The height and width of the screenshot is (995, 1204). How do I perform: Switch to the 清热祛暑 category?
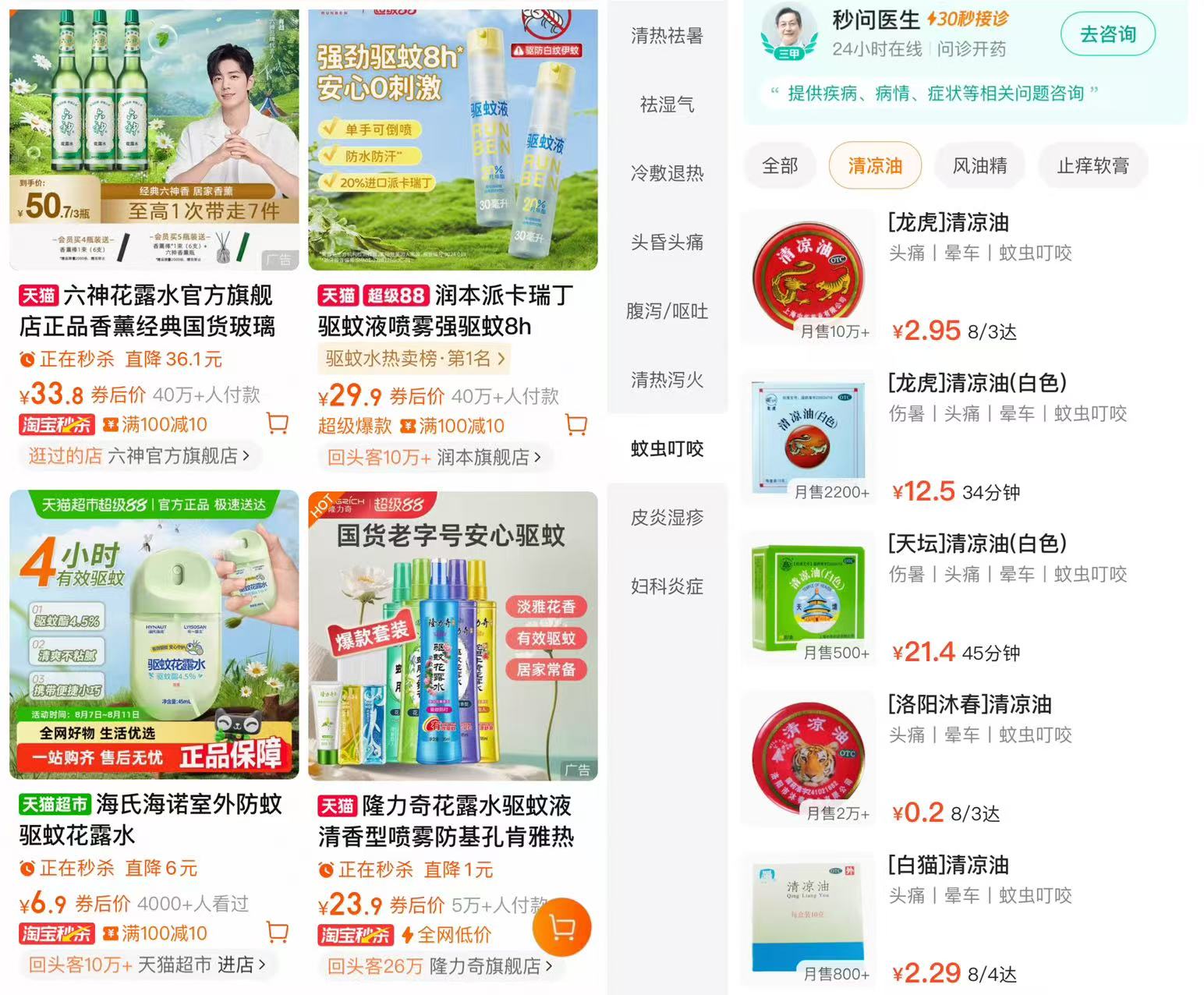(667, 36)
